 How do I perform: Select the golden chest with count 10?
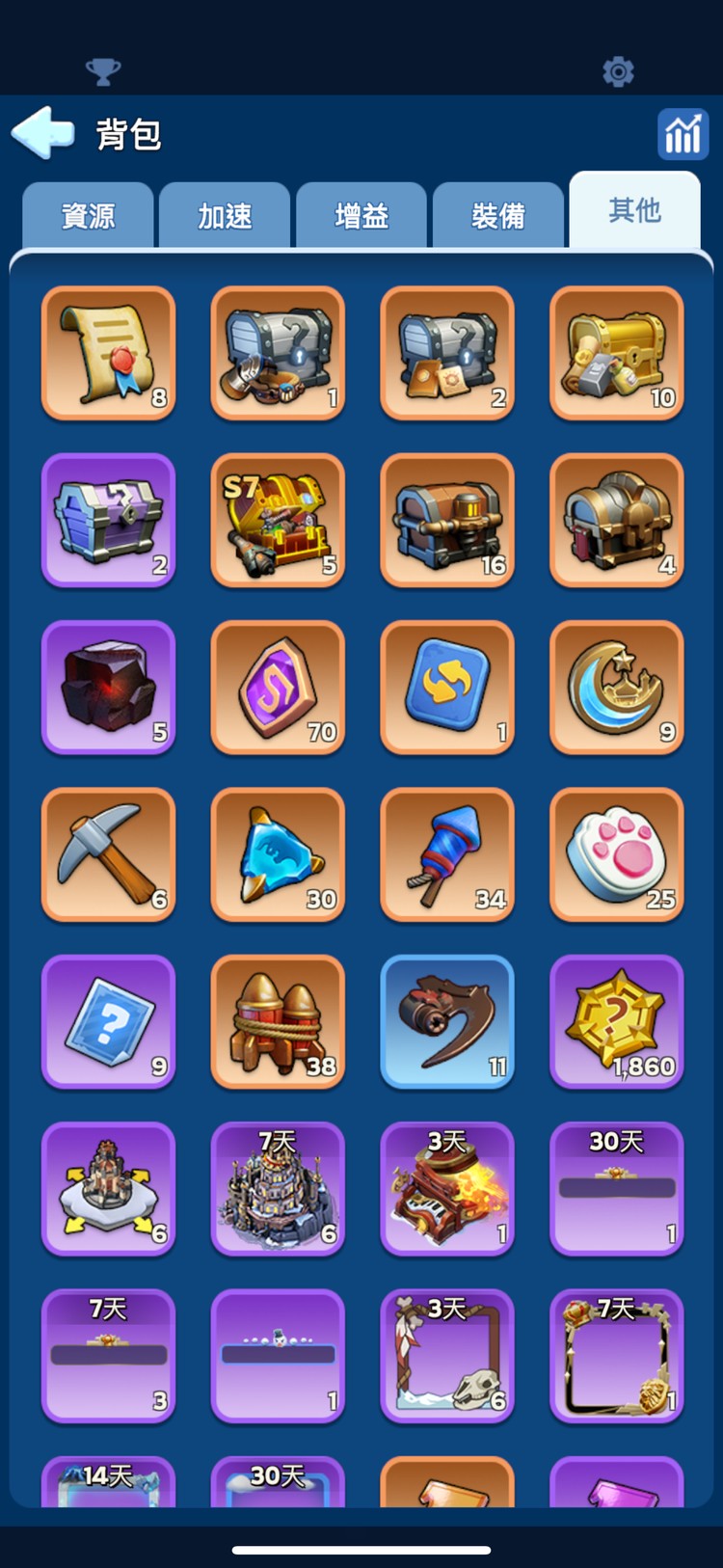coord(616,353)
